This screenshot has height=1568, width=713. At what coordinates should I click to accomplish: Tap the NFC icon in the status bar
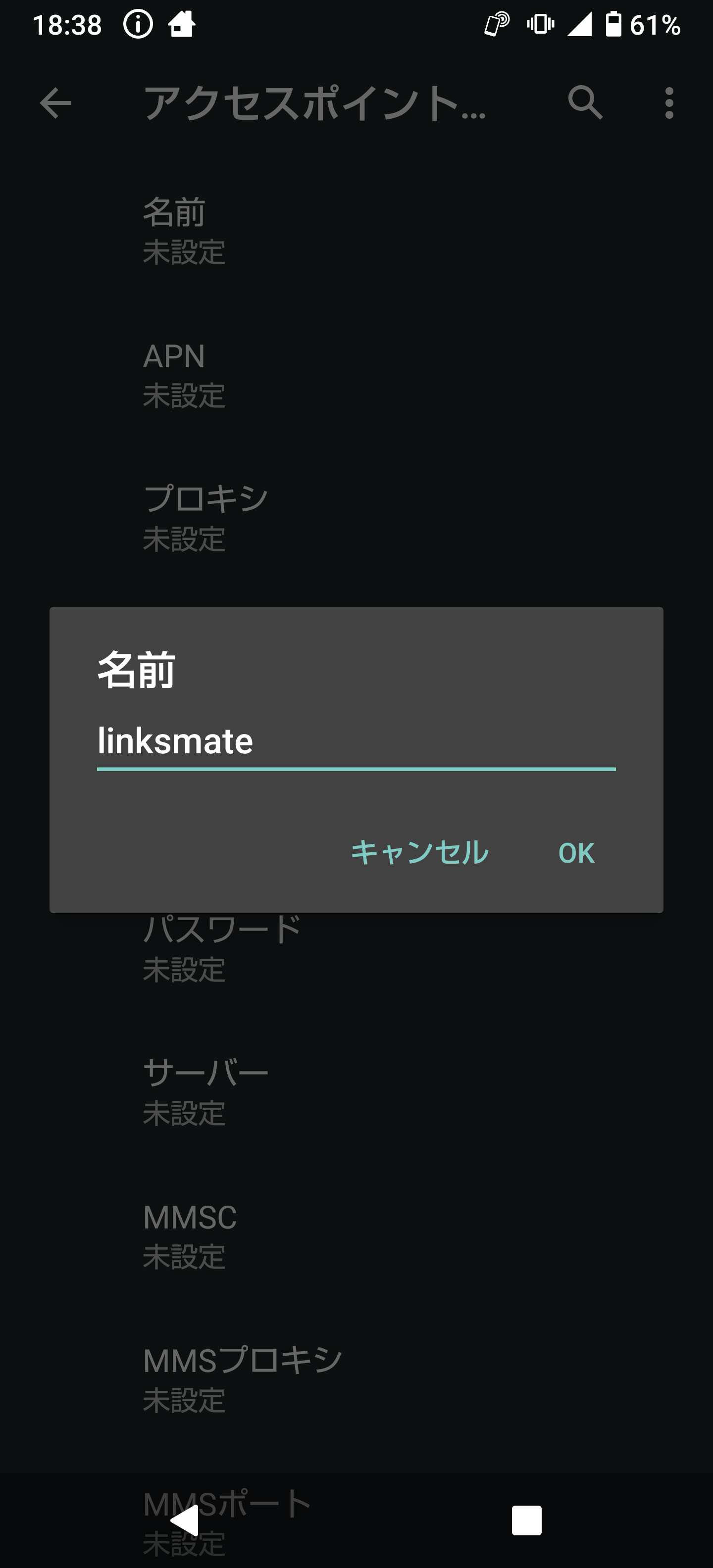pos(496,23)
